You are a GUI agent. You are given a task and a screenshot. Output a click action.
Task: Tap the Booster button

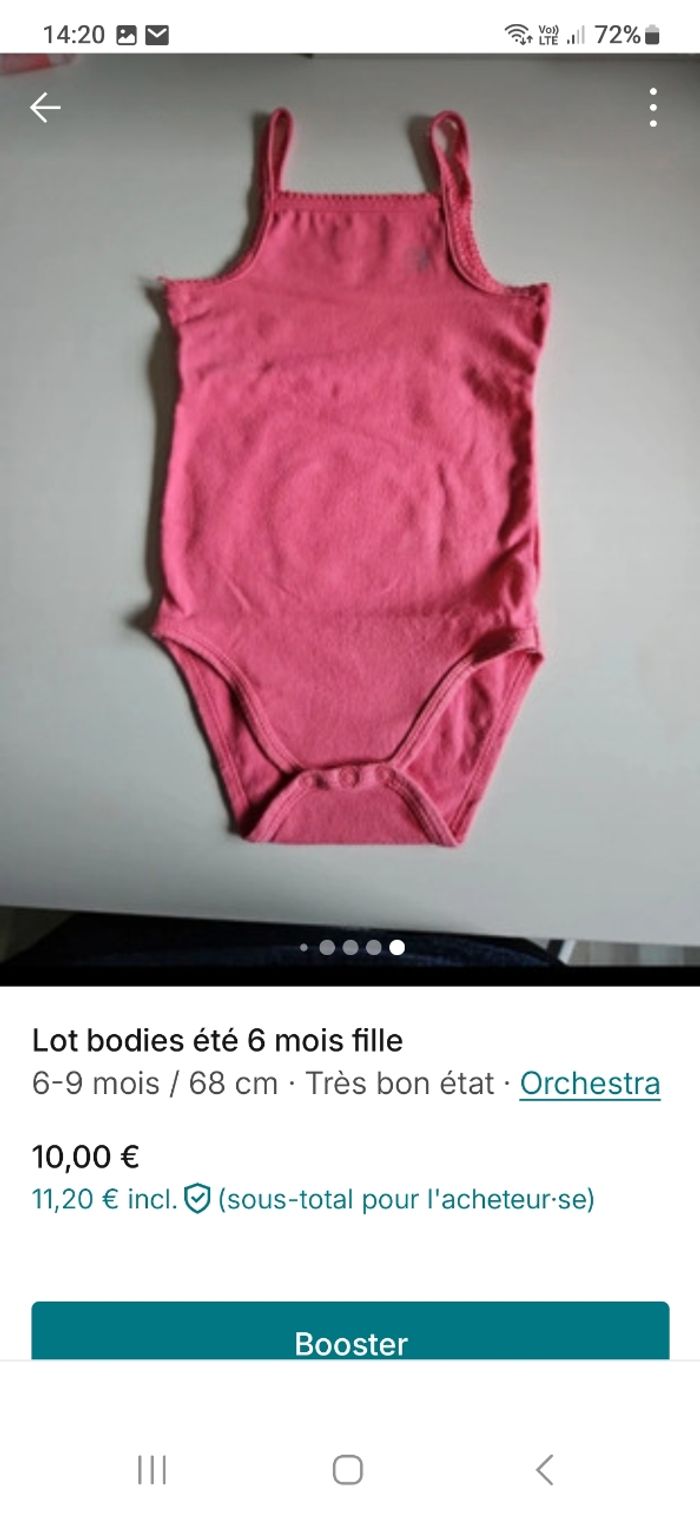(350, 1335)
